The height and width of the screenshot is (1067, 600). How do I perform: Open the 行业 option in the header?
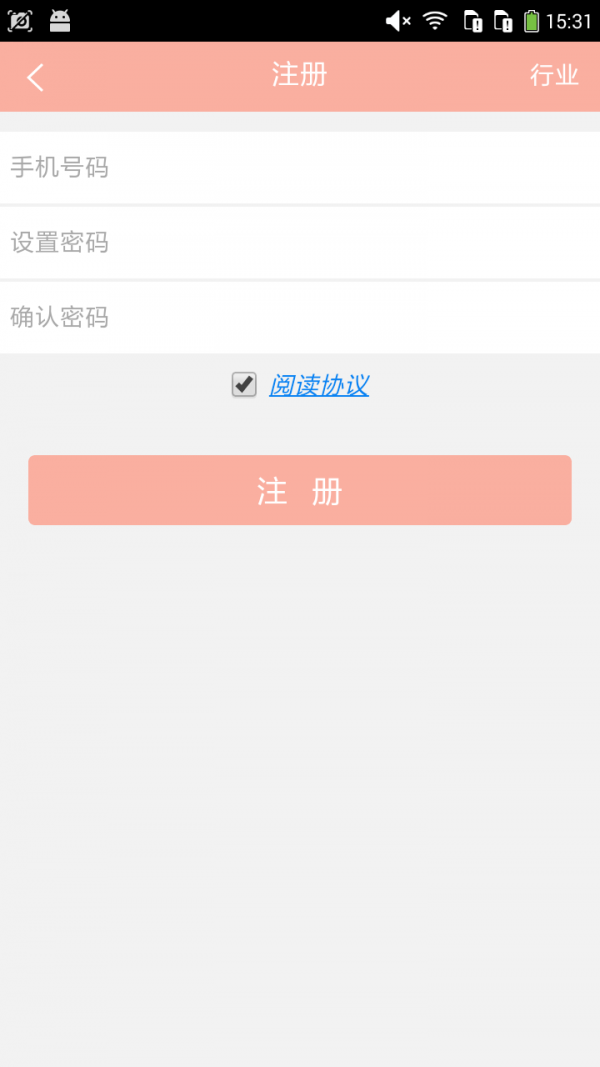coord(554,76)
